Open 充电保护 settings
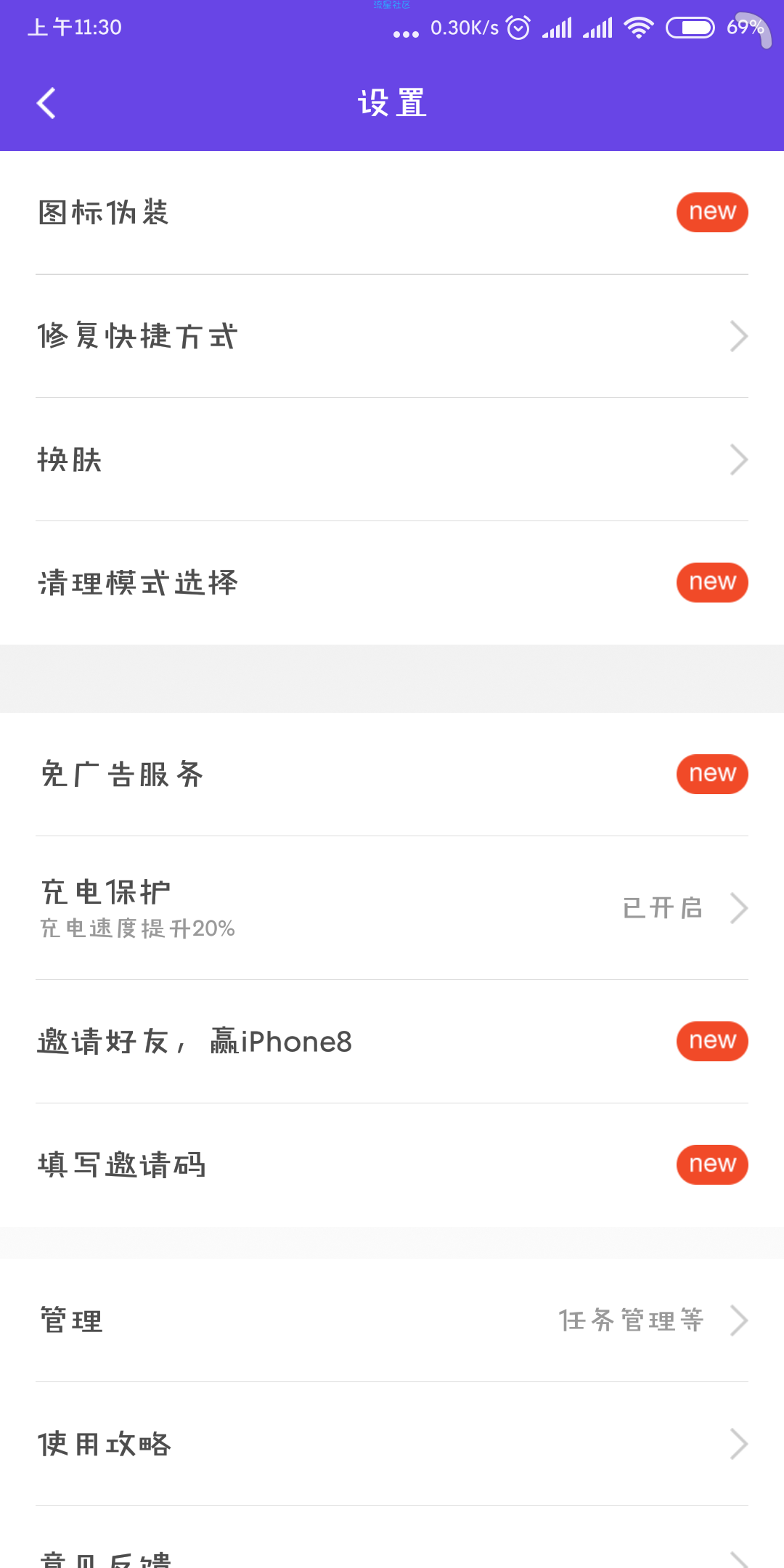This screenshot has height=1568, width=784. tap(392, 908)
